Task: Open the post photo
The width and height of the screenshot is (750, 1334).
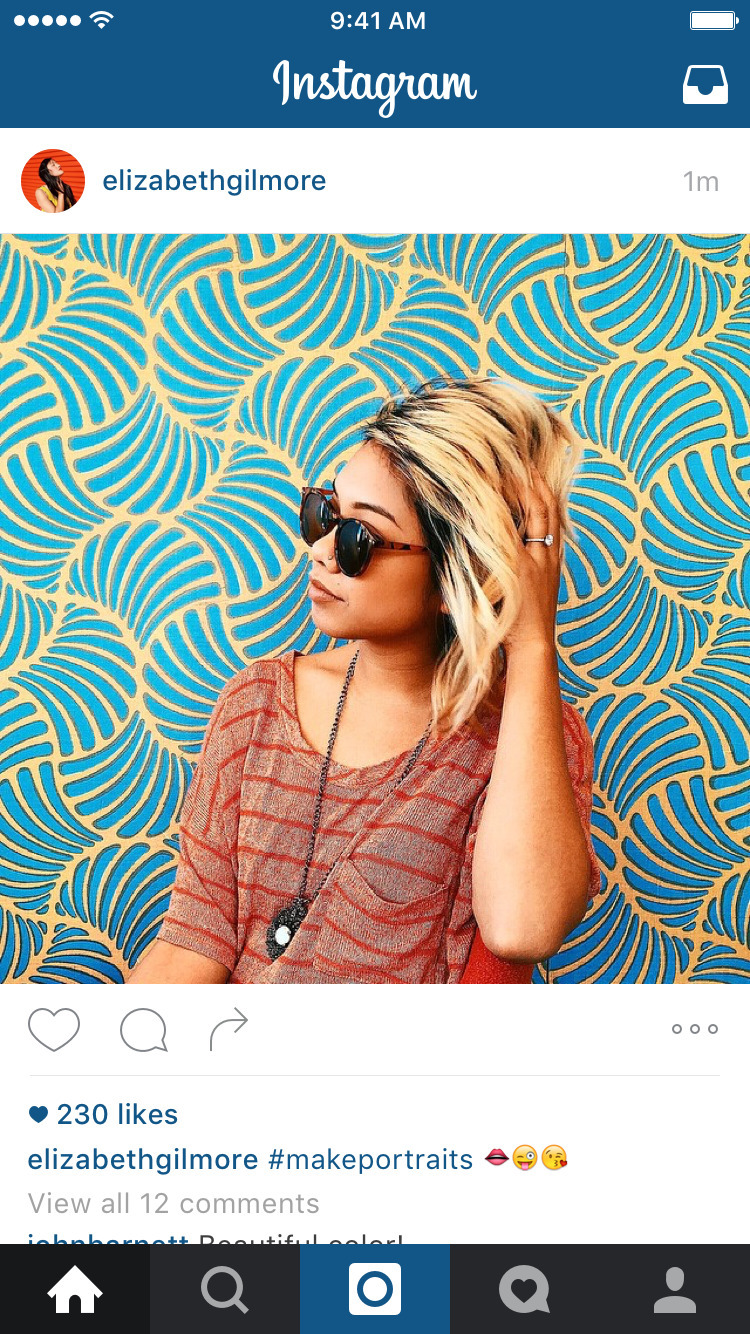Action: click(375, 608)
